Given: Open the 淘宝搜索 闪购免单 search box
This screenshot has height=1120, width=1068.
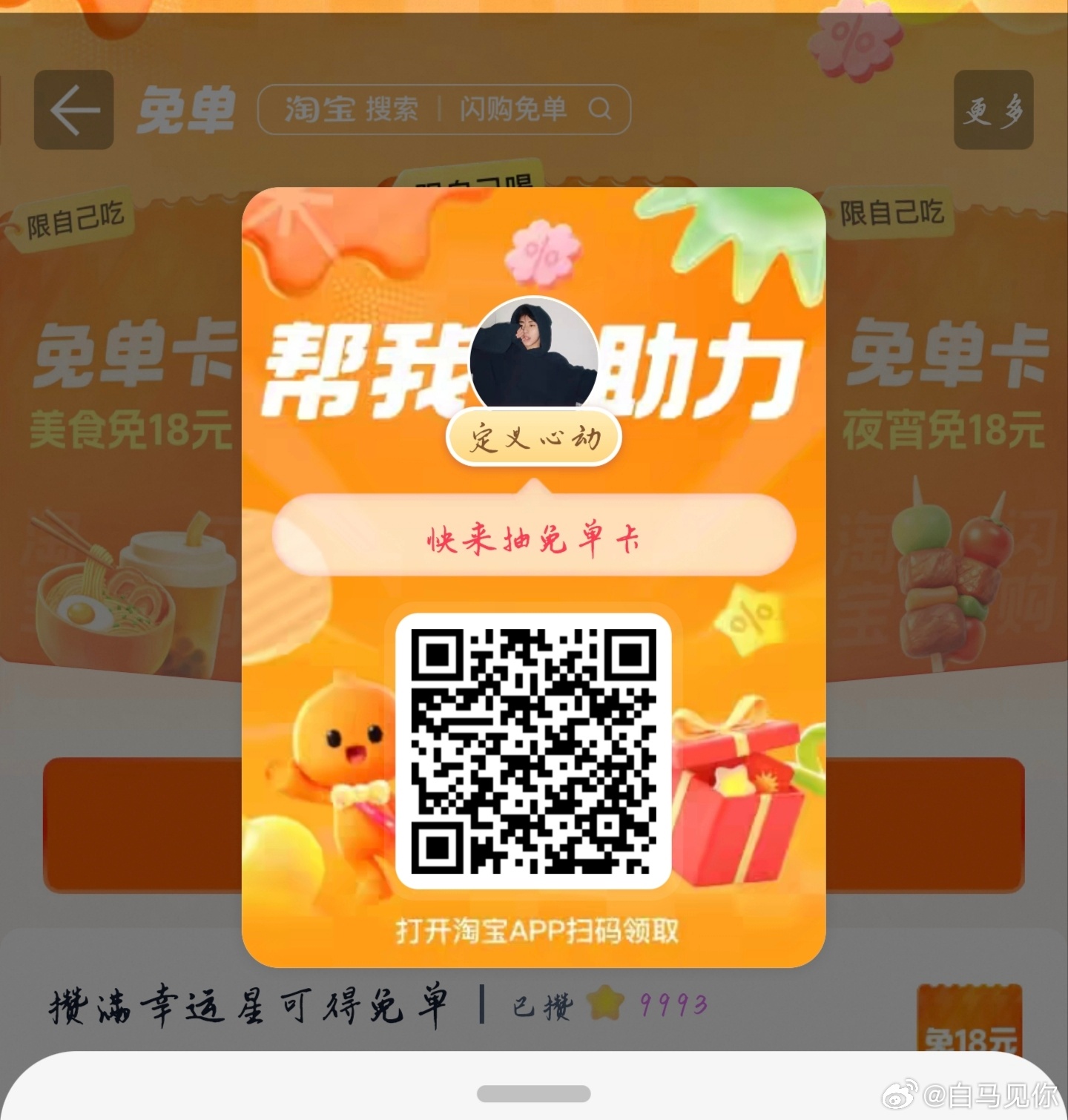Looking at the screenshot, I should tap(444, 110).
